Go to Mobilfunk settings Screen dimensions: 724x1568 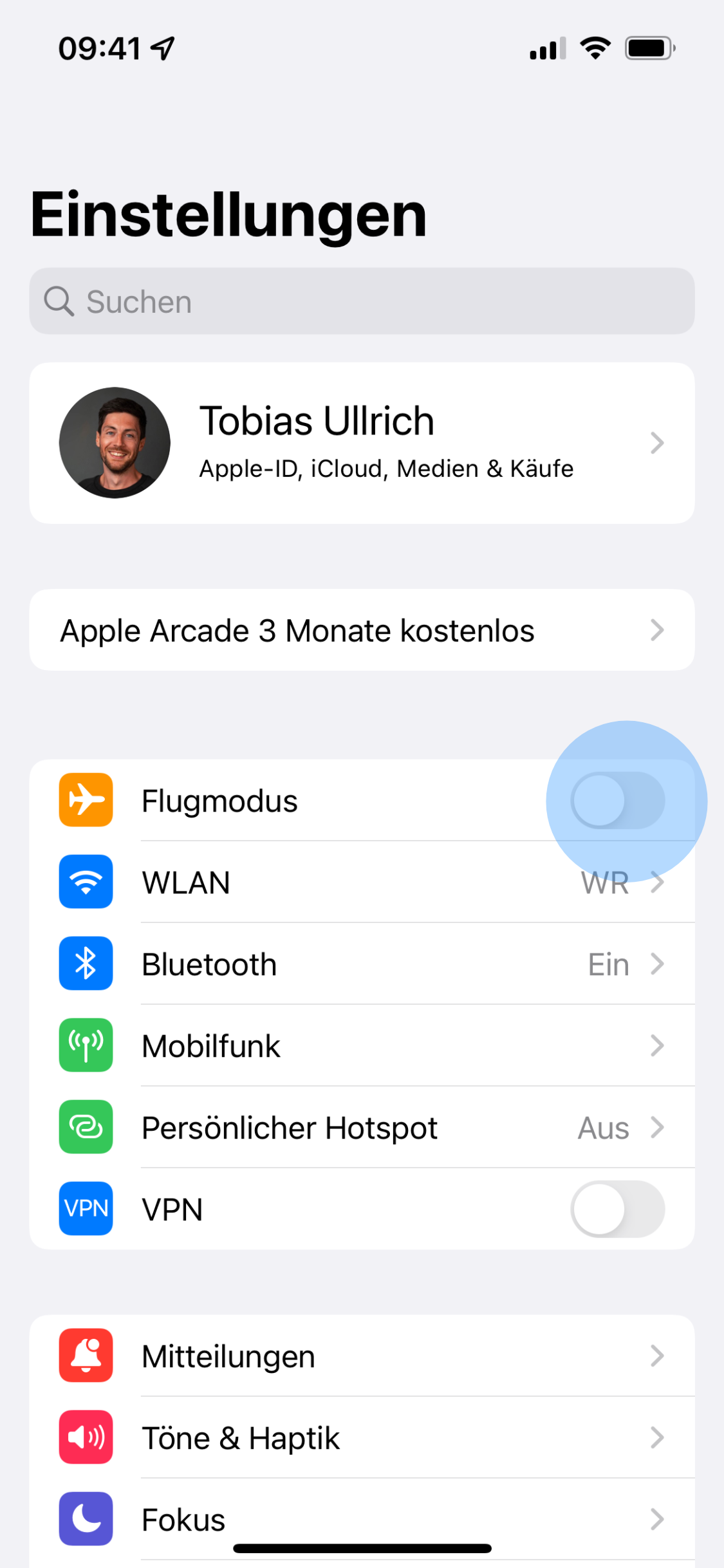click(360, 1046)
